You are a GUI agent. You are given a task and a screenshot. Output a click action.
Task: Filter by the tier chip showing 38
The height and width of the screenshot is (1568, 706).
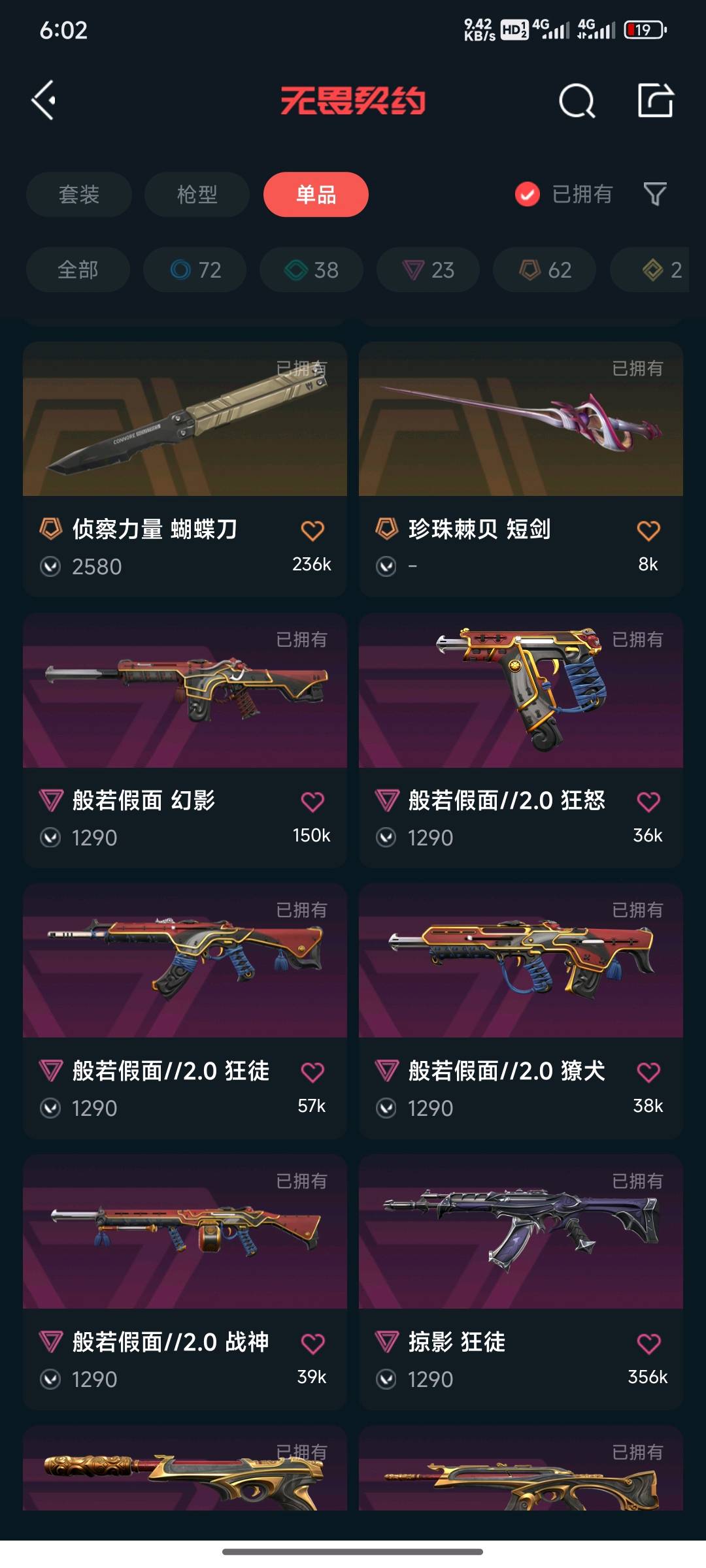311,269
